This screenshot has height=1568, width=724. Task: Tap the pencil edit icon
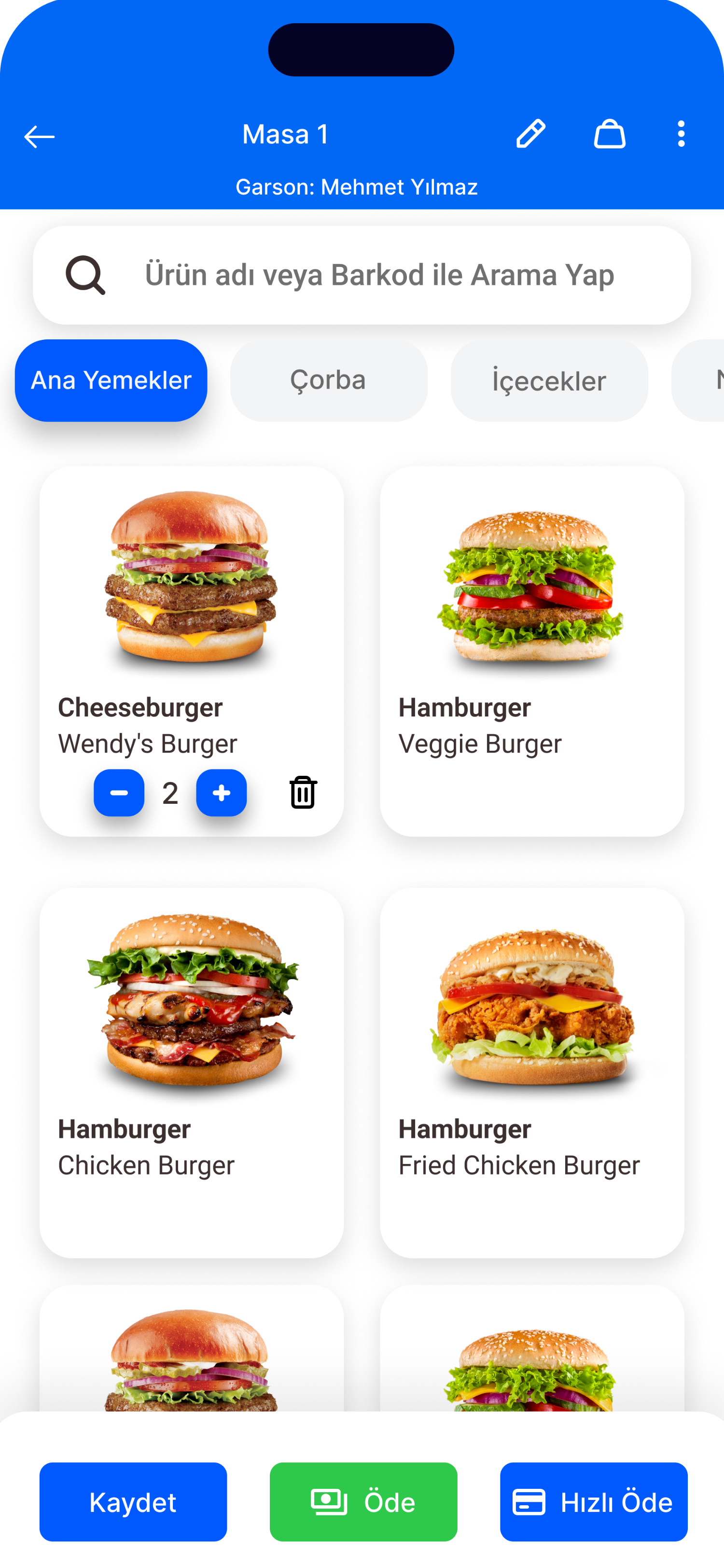click(530, 134)
